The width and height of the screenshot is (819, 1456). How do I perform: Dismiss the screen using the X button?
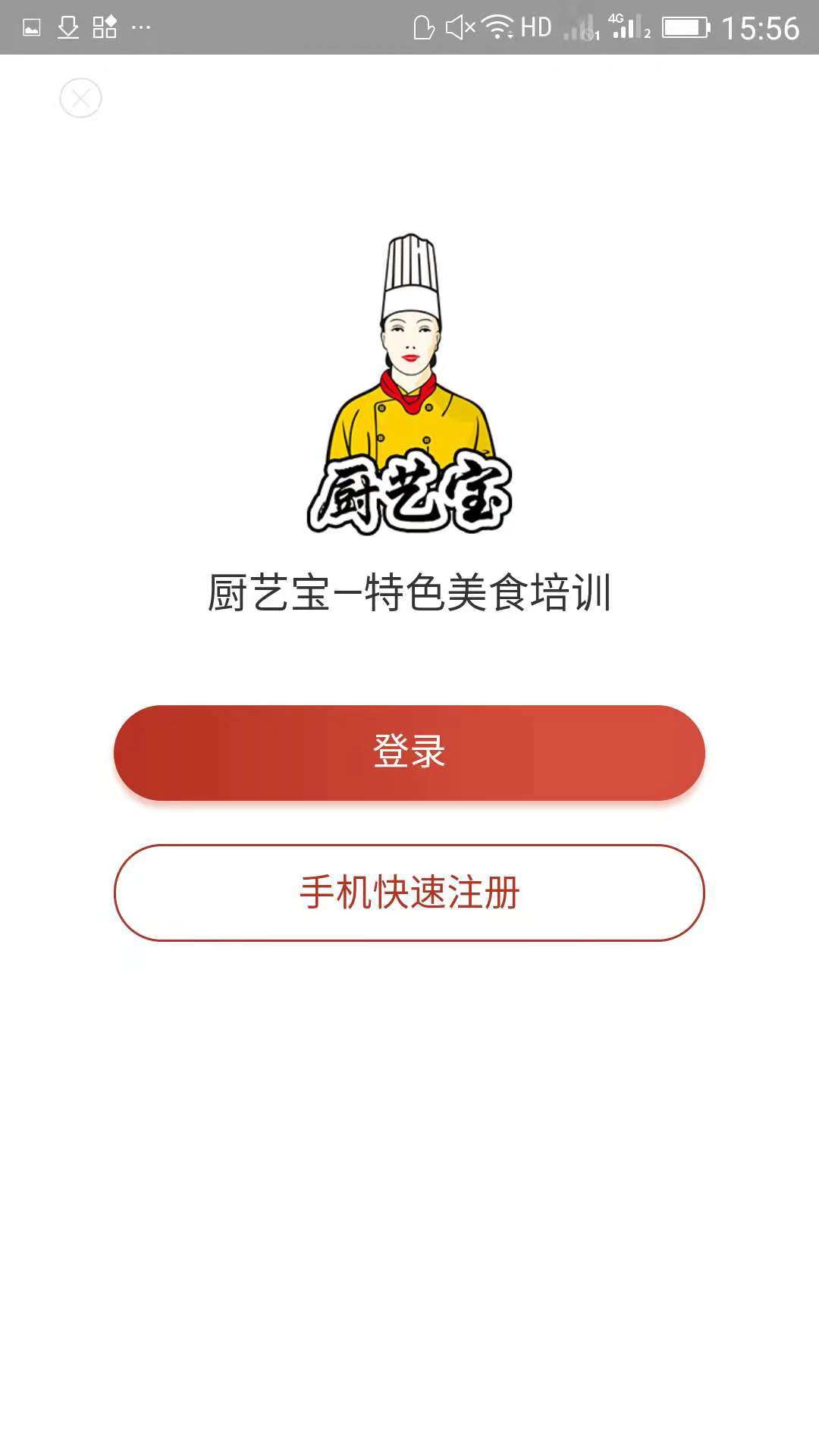tap(81, 97)
